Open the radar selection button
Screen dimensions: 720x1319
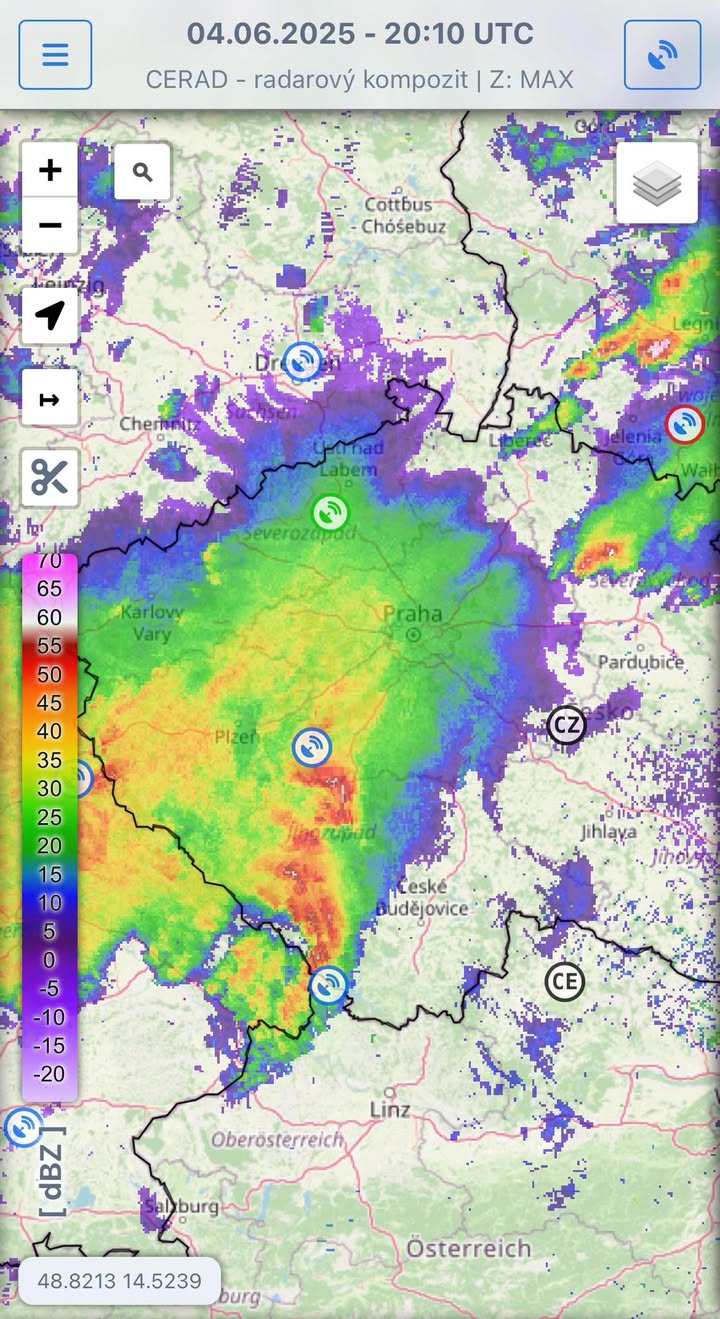coord(662,54)
